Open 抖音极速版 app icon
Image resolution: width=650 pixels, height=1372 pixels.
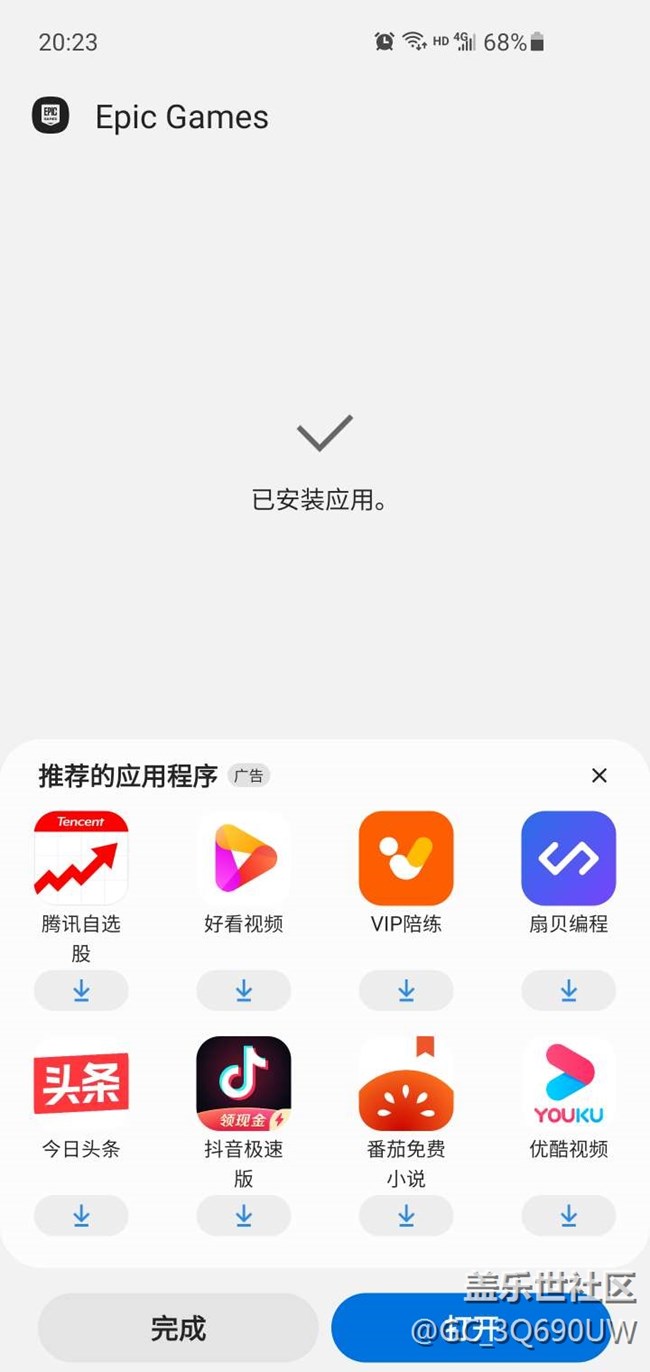pyautogui.click(x=243, y=1083)
